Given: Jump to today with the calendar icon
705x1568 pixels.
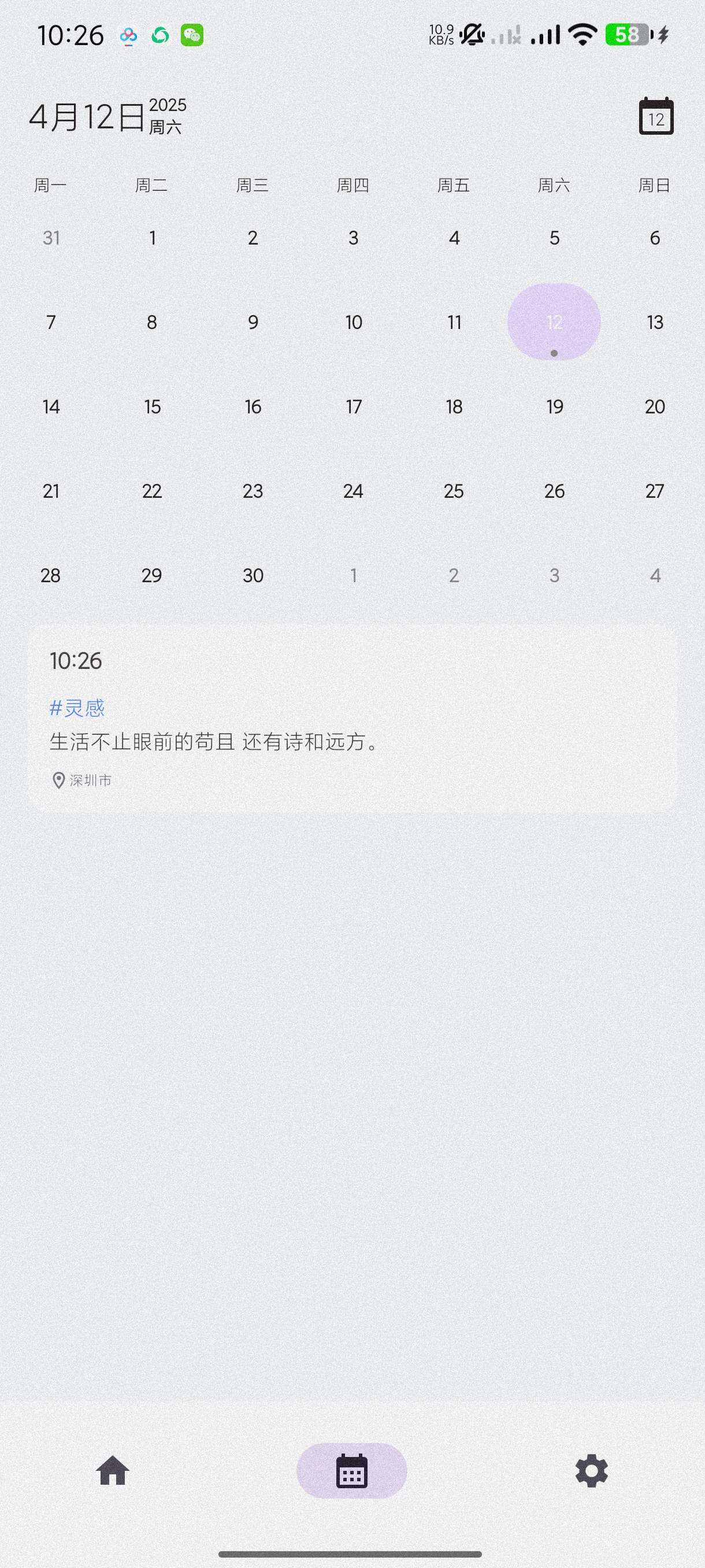Looking at the screenshot, I should (x=656, y=116).
